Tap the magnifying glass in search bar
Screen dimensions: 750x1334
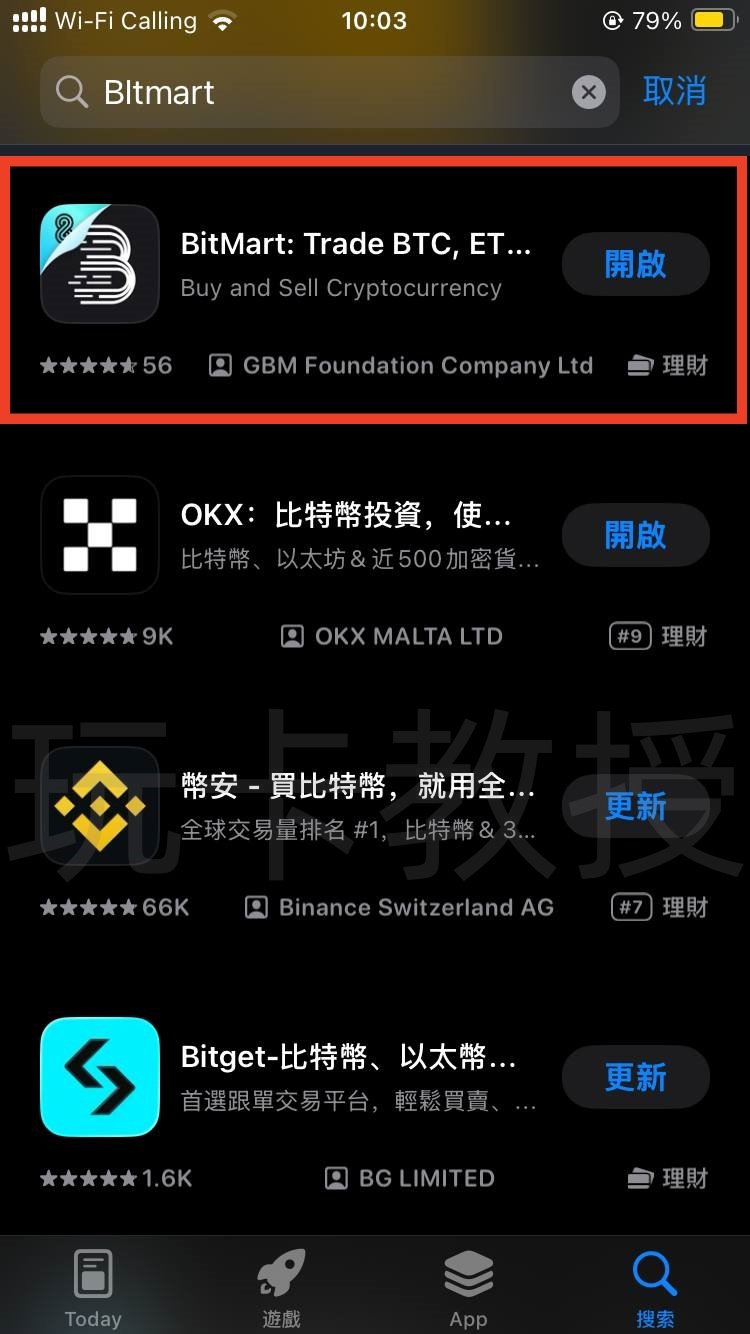click(x=71, y=91)
